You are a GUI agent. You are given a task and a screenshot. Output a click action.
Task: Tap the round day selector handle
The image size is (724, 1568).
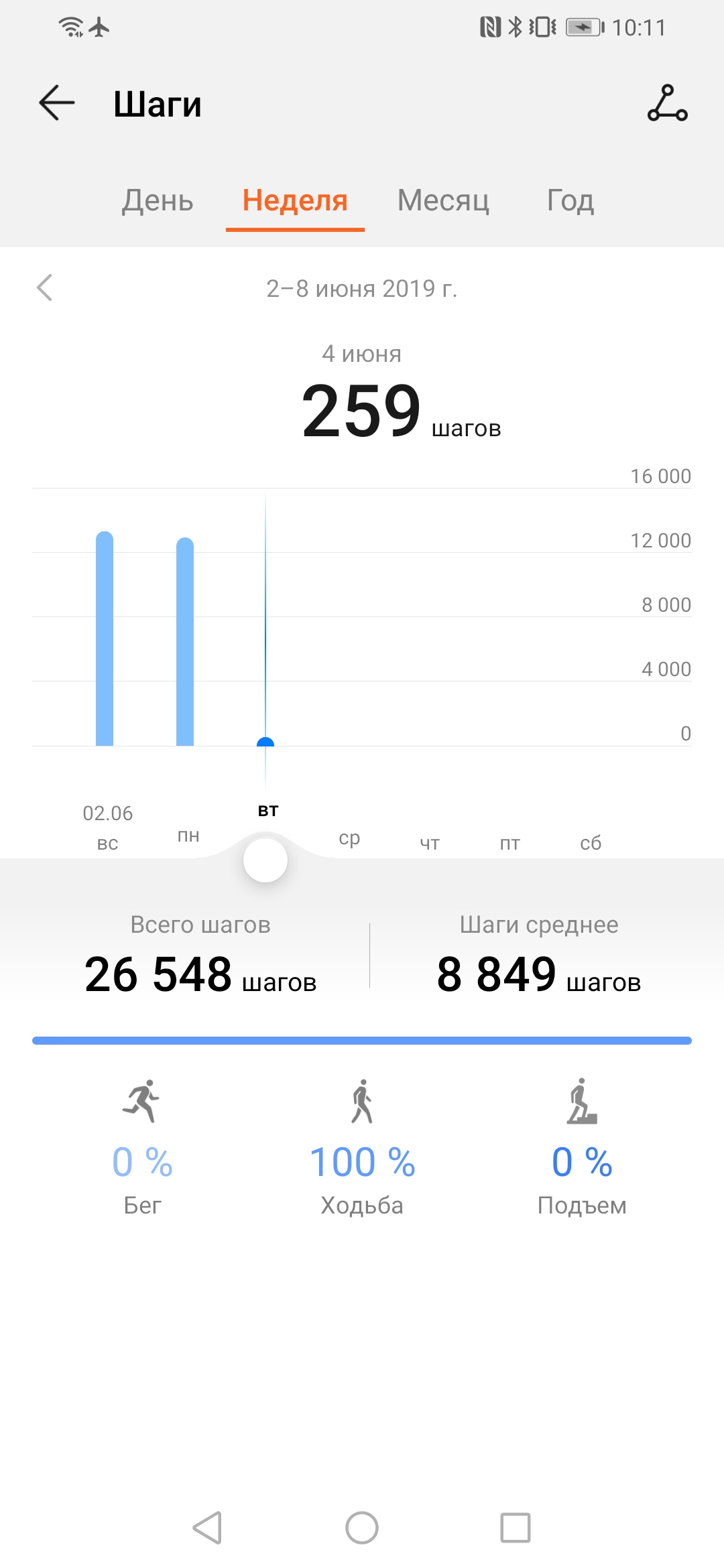tap(265, 860)
